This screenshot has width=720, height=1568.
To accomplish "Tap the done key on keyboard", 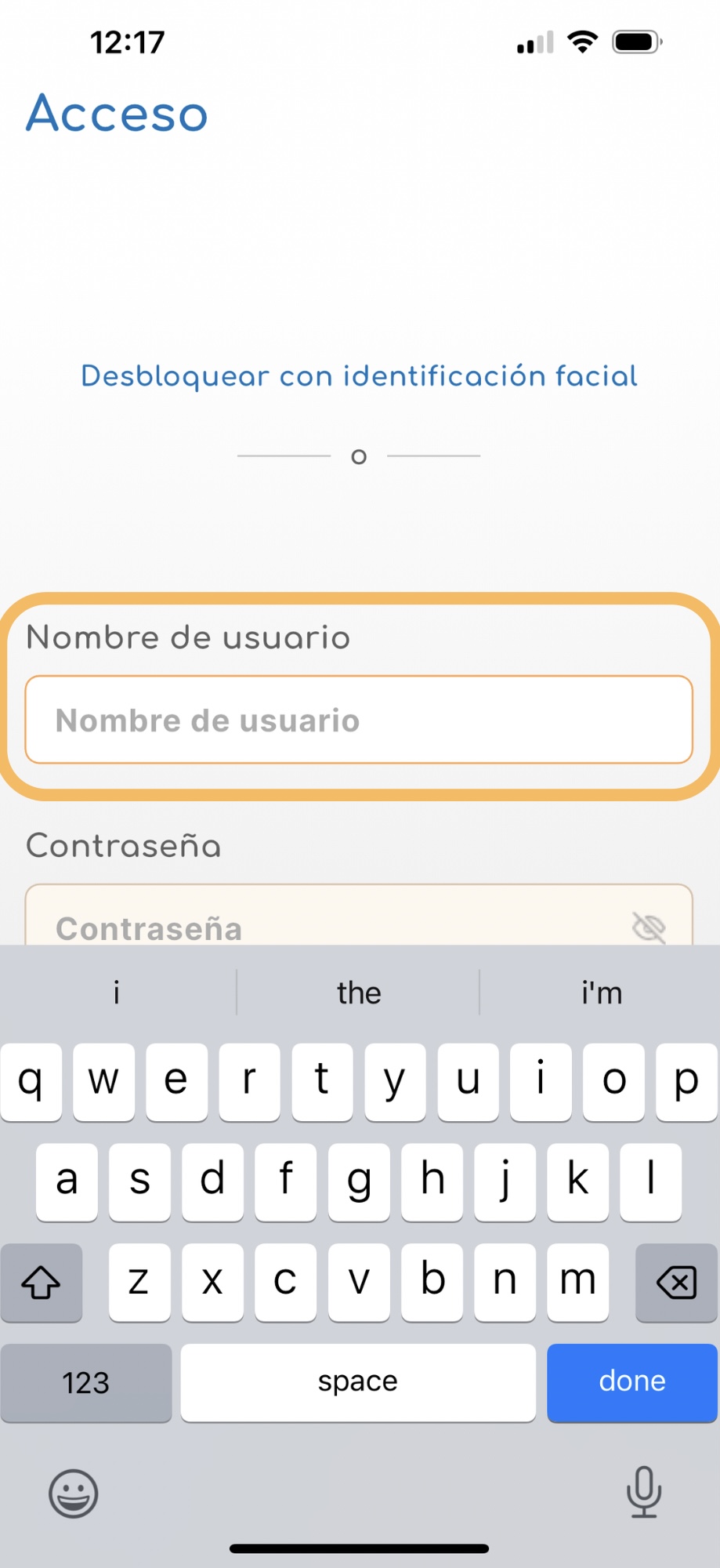I will [631, 1382].
